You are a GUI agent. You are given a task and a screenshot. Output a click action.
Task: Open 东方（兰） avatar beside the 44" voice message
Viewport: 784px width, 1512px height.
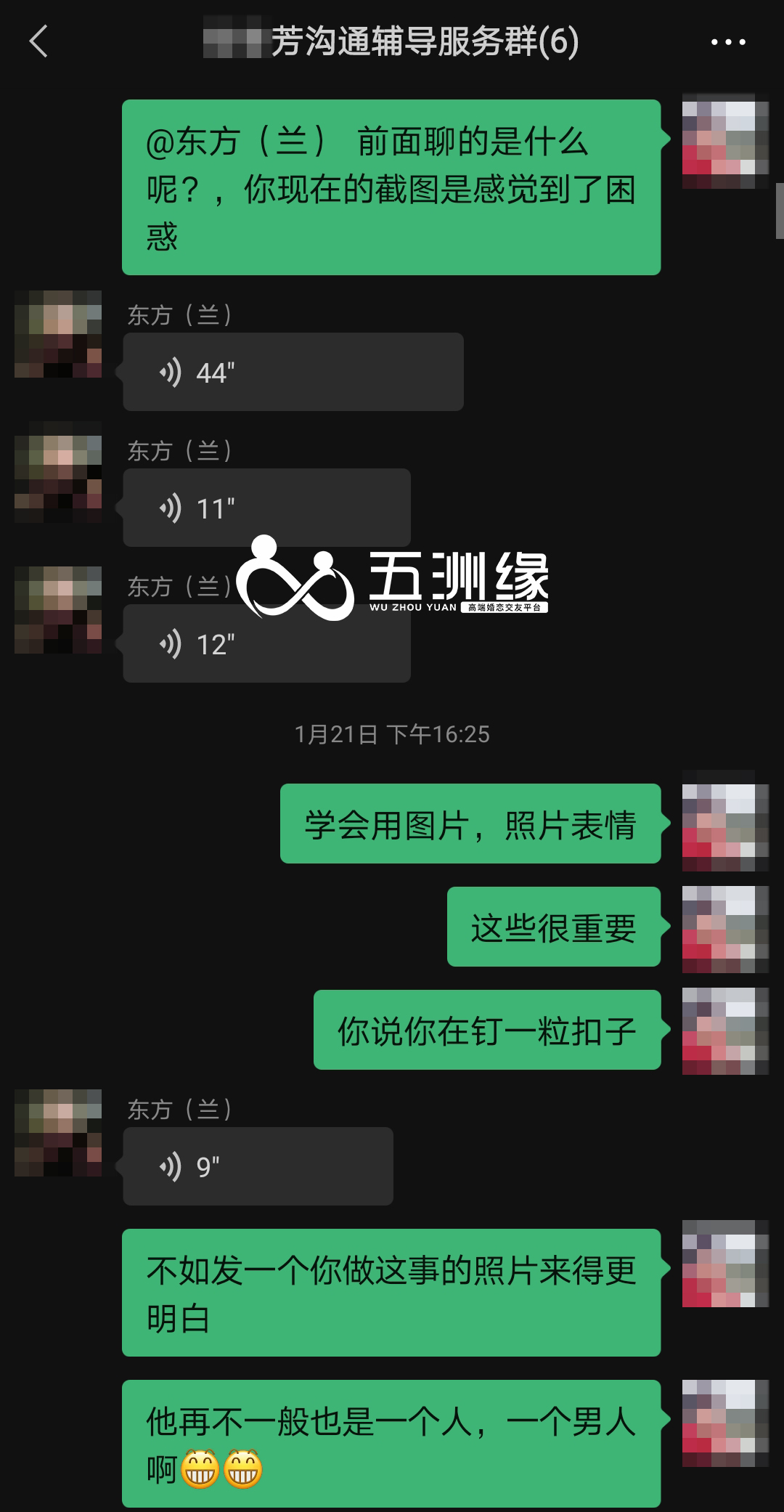(x=58, y=334)
